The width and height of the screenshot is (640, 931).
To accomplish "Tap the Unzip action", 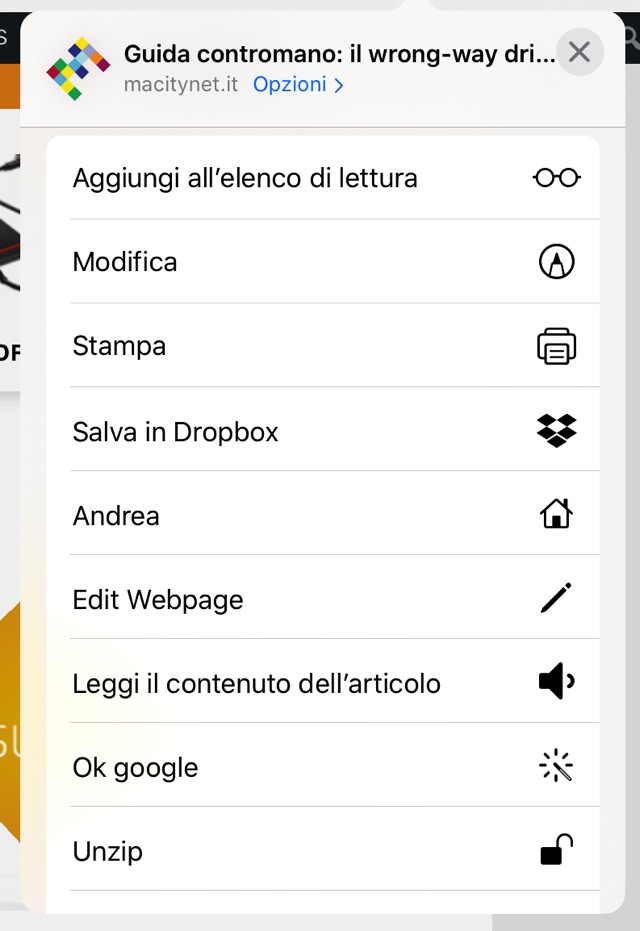I will [324, 852].
